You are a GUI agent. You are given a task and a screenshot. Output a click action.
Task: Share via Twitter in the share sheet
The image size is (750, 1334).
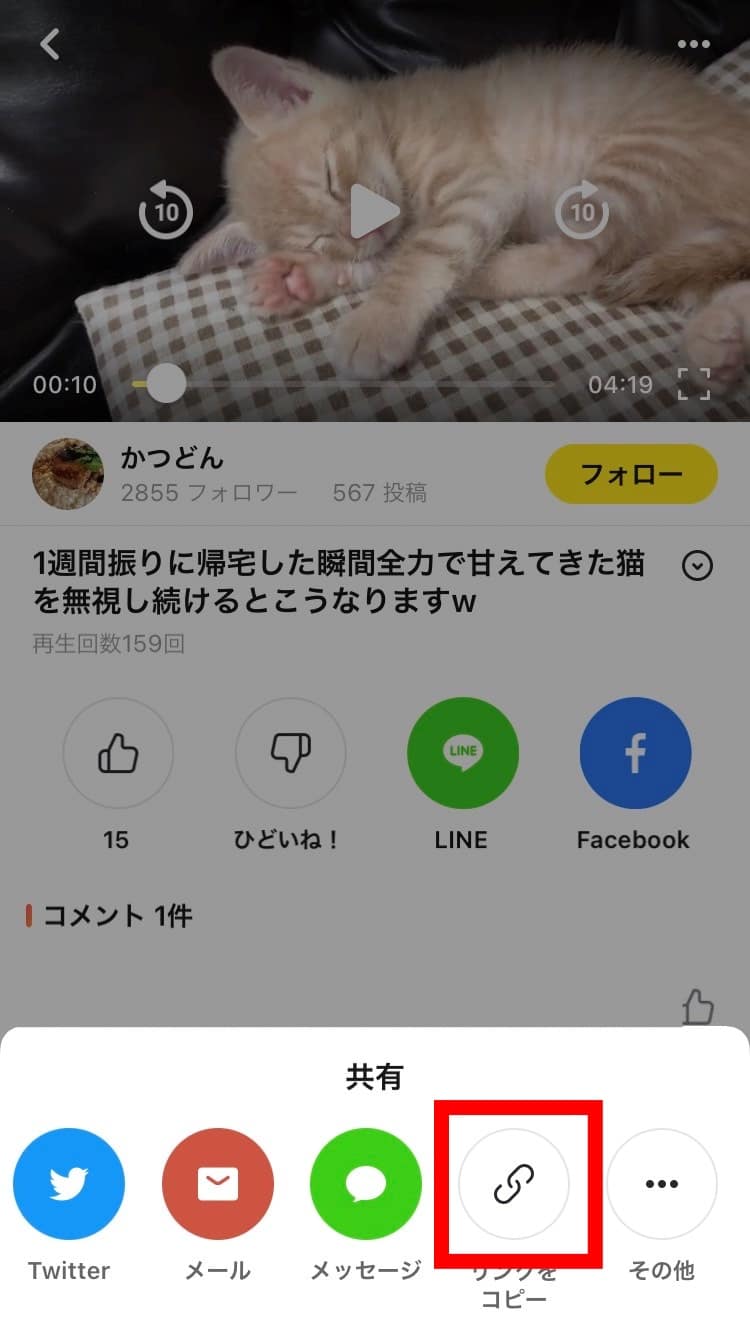(x=69, y=1183)
